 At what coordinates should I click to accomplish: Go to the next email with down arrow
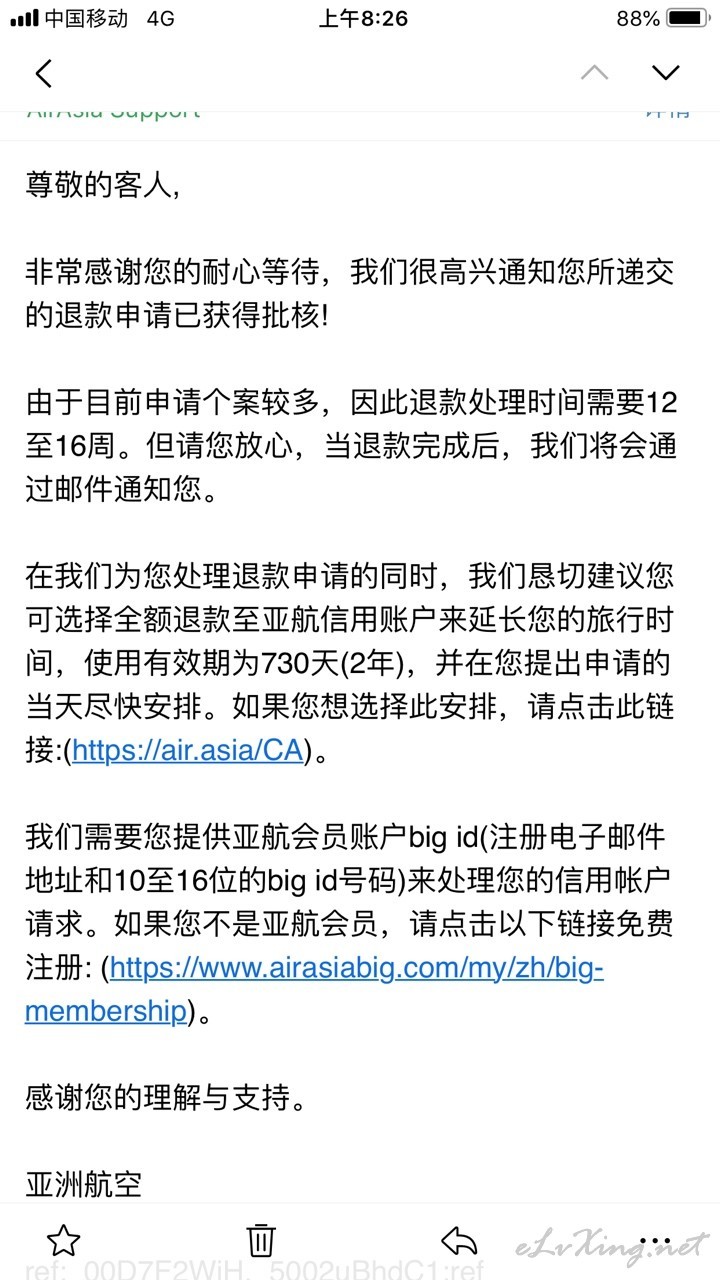tap(665, 72)
